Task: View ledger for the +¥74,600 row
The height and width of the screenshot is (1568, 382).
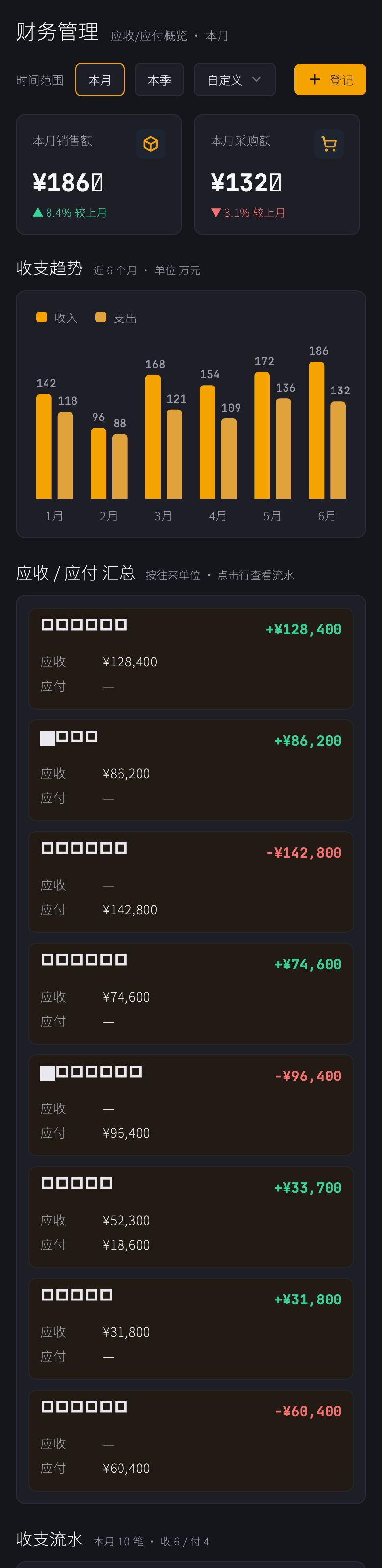Action: 191,994
